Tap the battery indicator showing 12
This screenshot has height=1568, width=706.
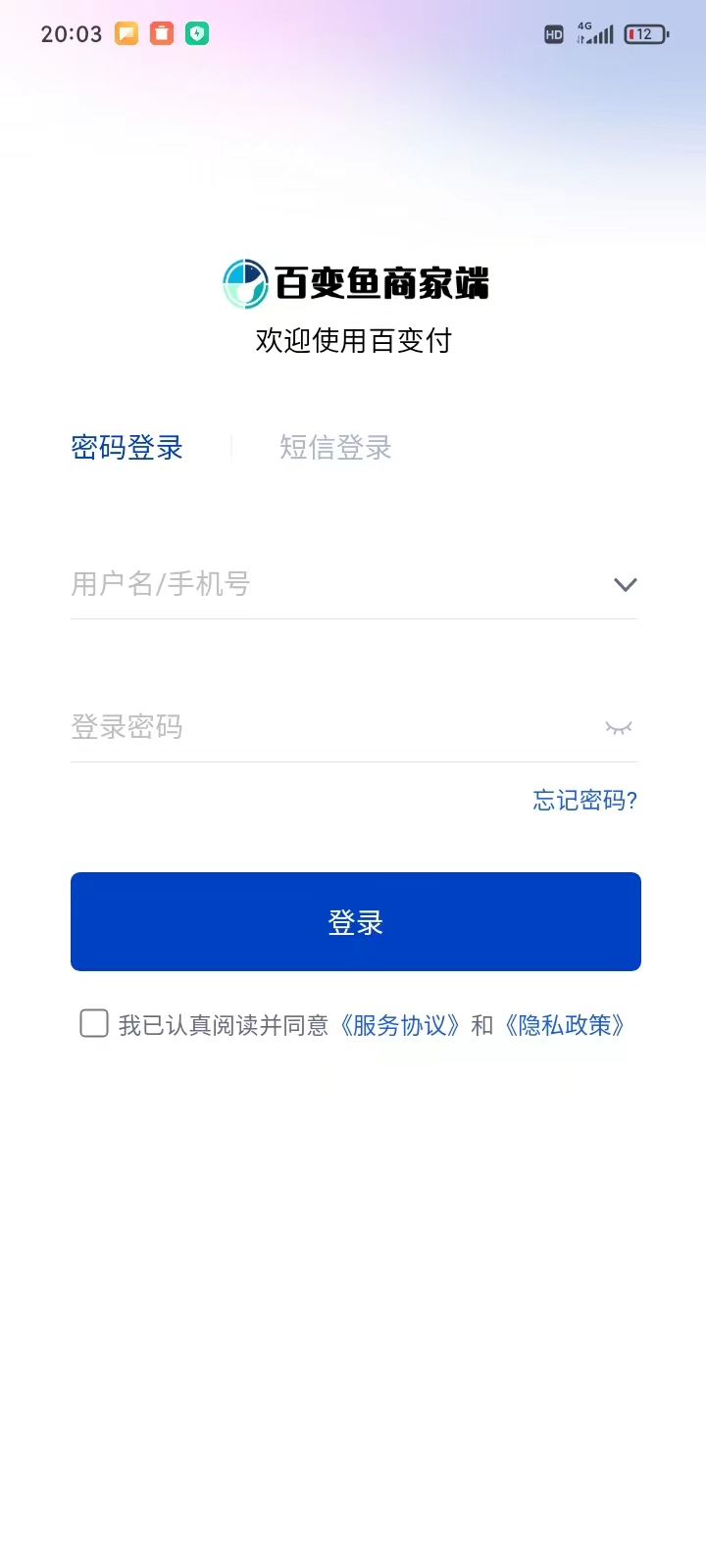(643, 32)
